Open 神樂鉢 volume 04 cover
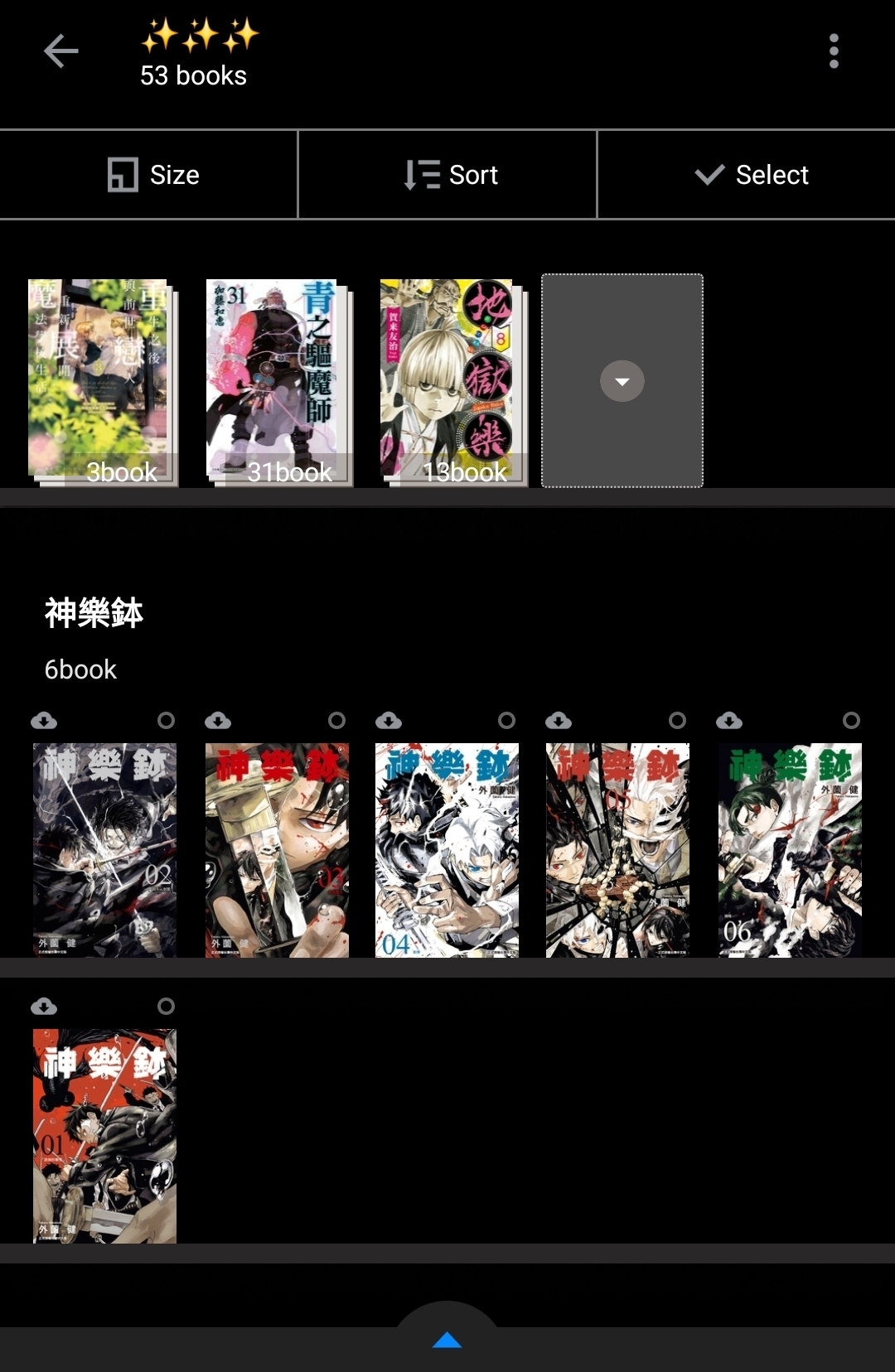895x1372 pixels. pos(447,850)
